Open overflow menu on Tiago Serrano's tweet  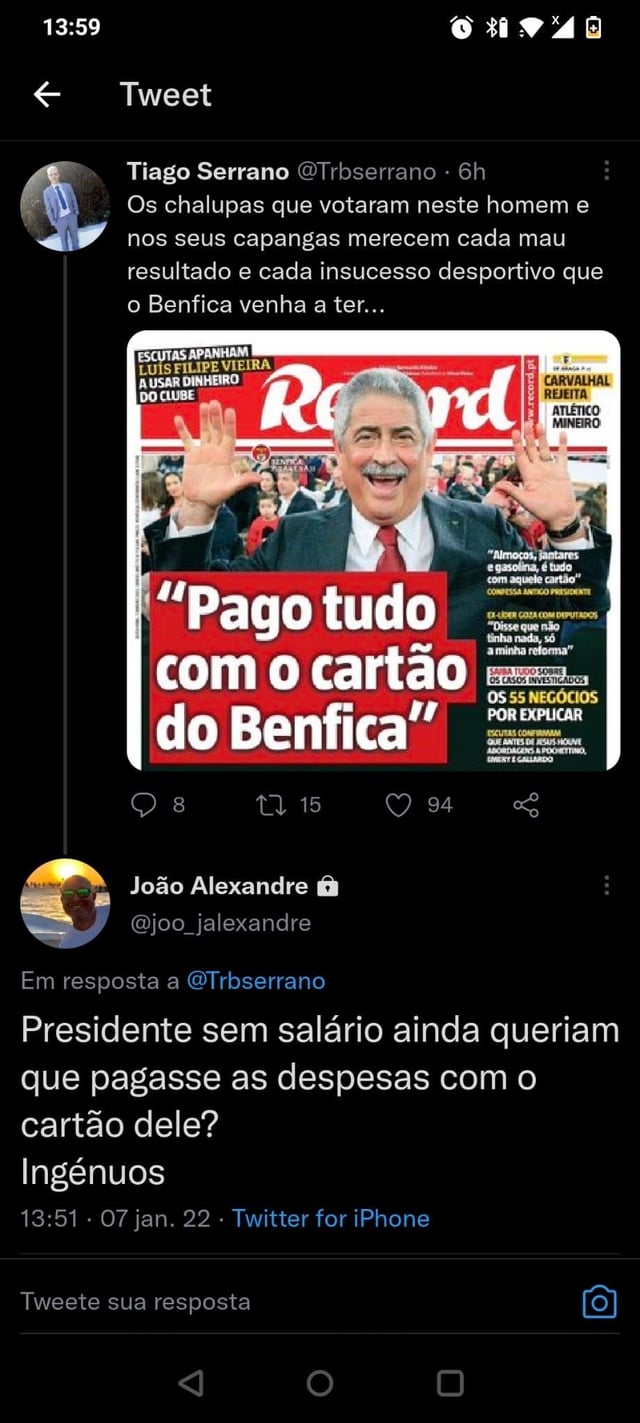pyautogui.click(x=606, y=172)
